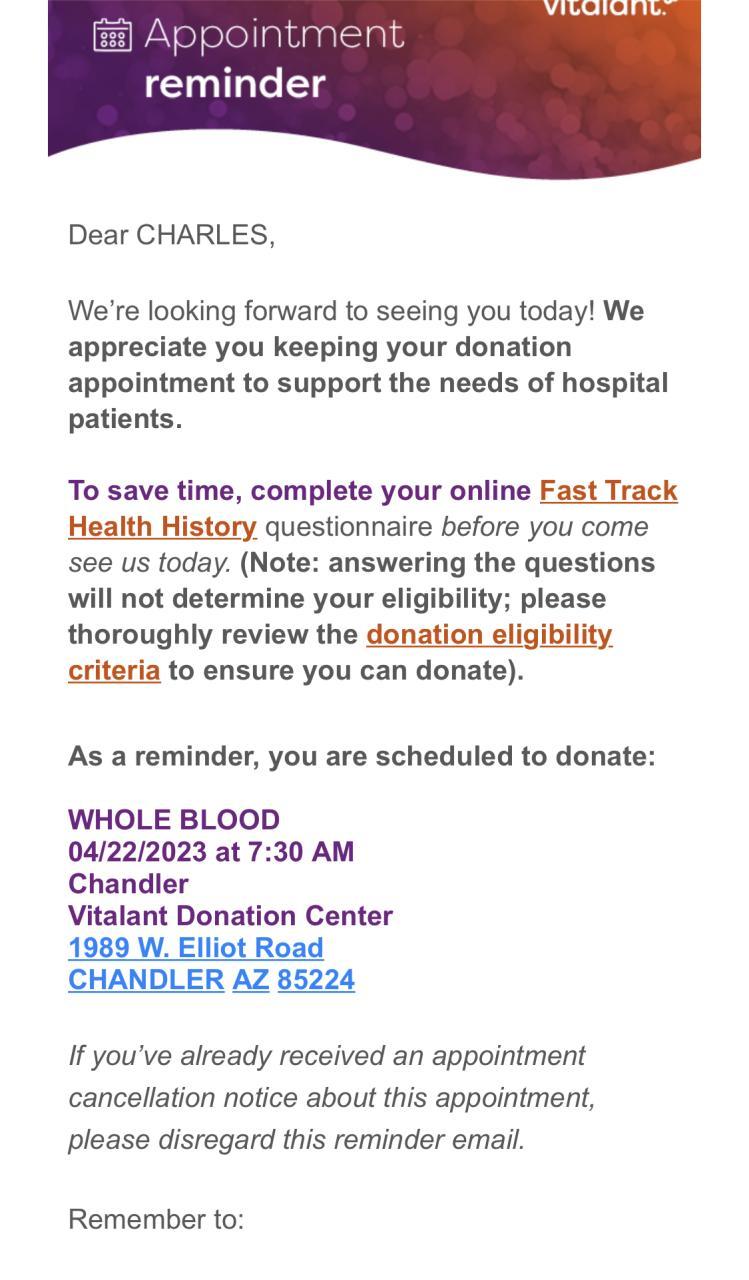The image size is (749, 1280).
Task: Open the donation eligibility criteria link
Action: (489, 635)
